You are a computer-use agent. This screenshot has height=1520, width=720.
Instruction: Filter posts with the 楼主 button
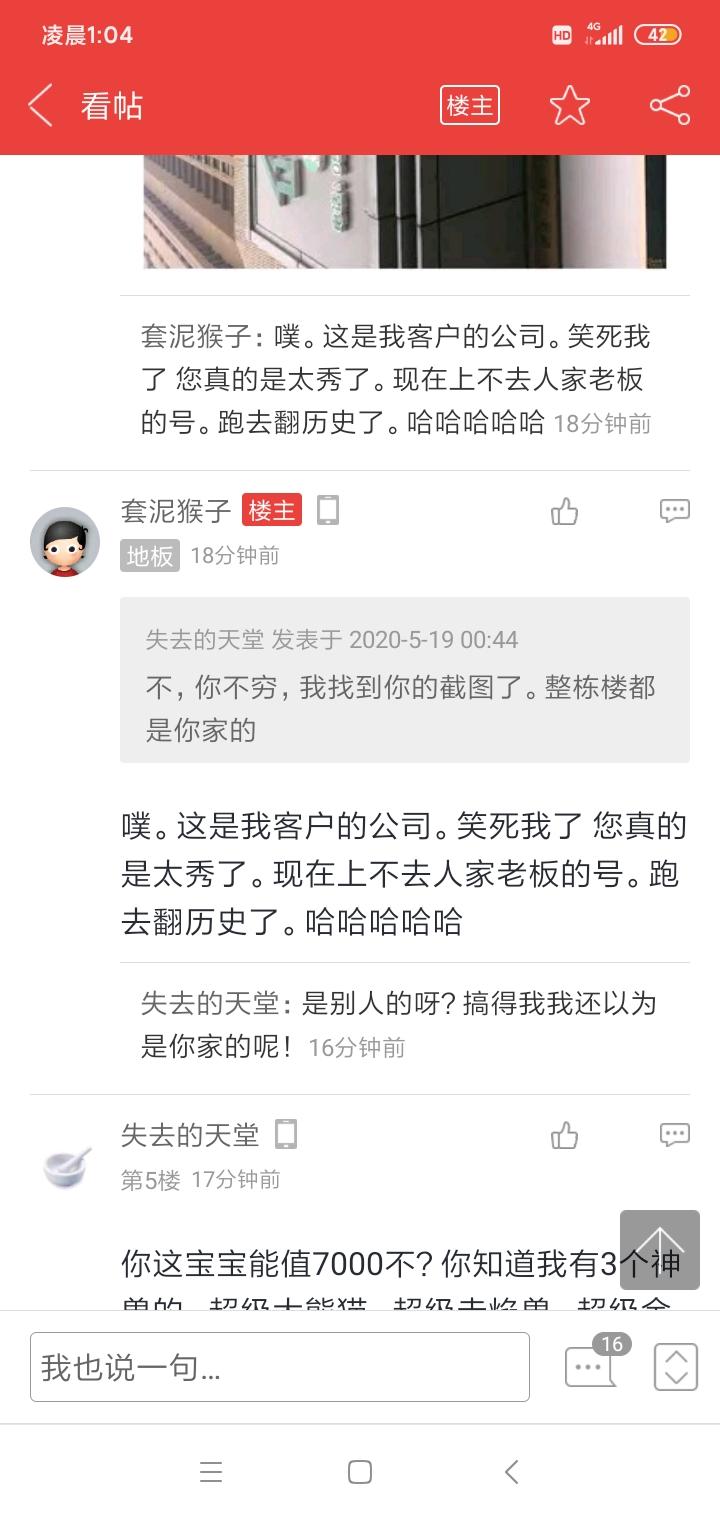point(470,105)
